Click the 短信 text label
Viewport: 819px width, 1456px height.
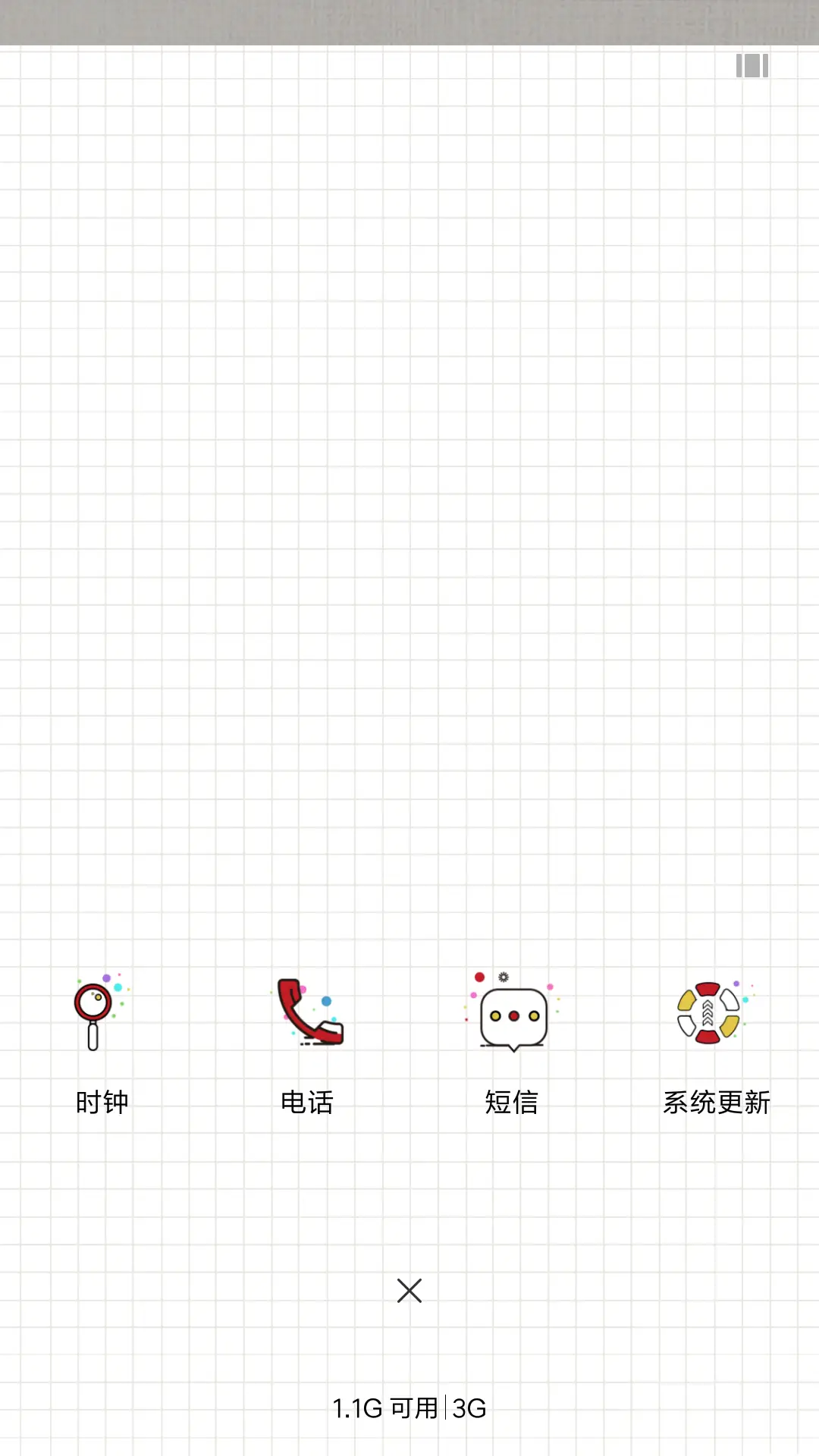tap(512, 1103)
